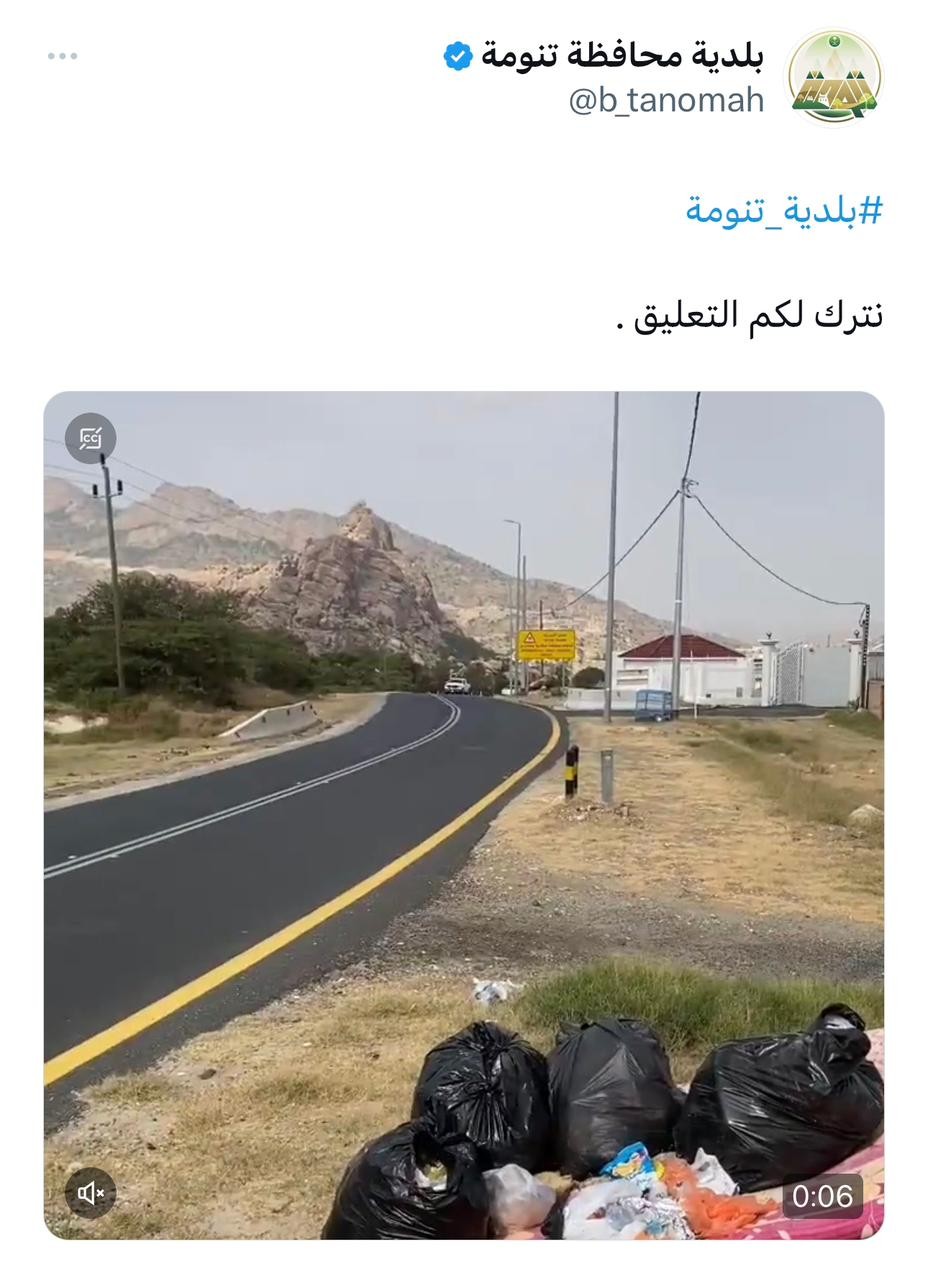The height and width of the screenshot is (1280, 928).
Task: Toggle closed captions on the video
Action: click(x=91, y=438)
